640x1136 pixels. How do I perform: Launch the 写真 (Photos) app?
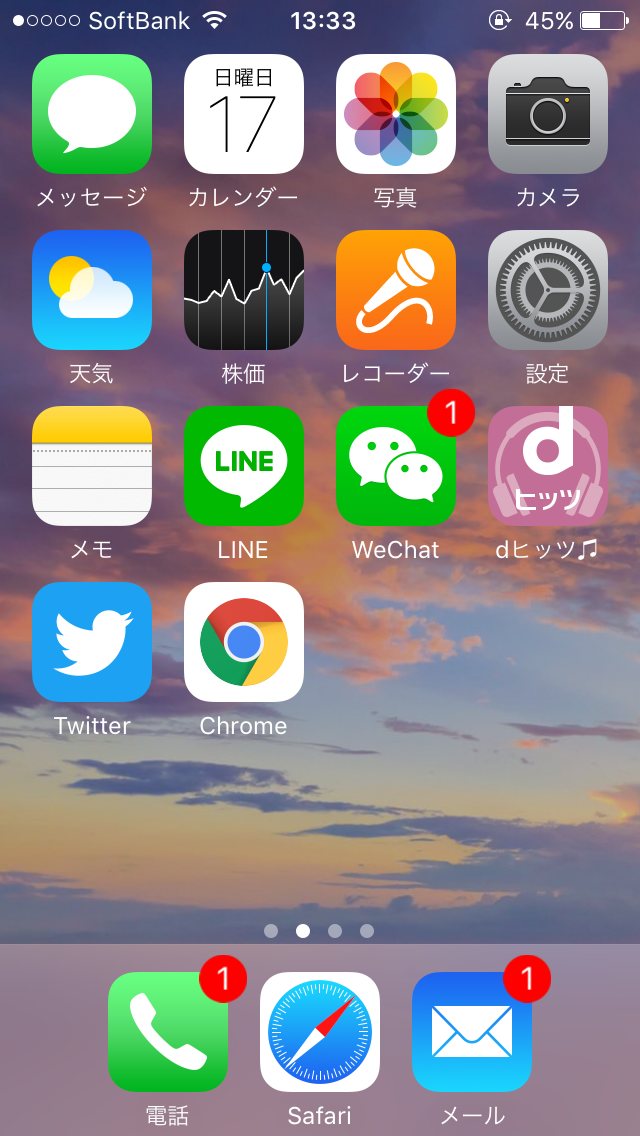pyautogui.click(x=396, y=114)
